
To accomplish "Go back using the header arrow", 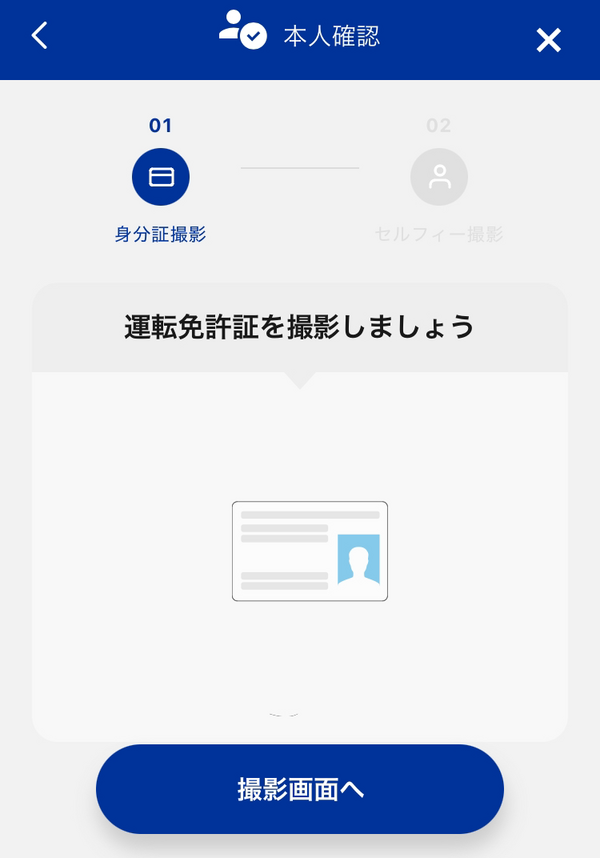I will click(39, 37).
